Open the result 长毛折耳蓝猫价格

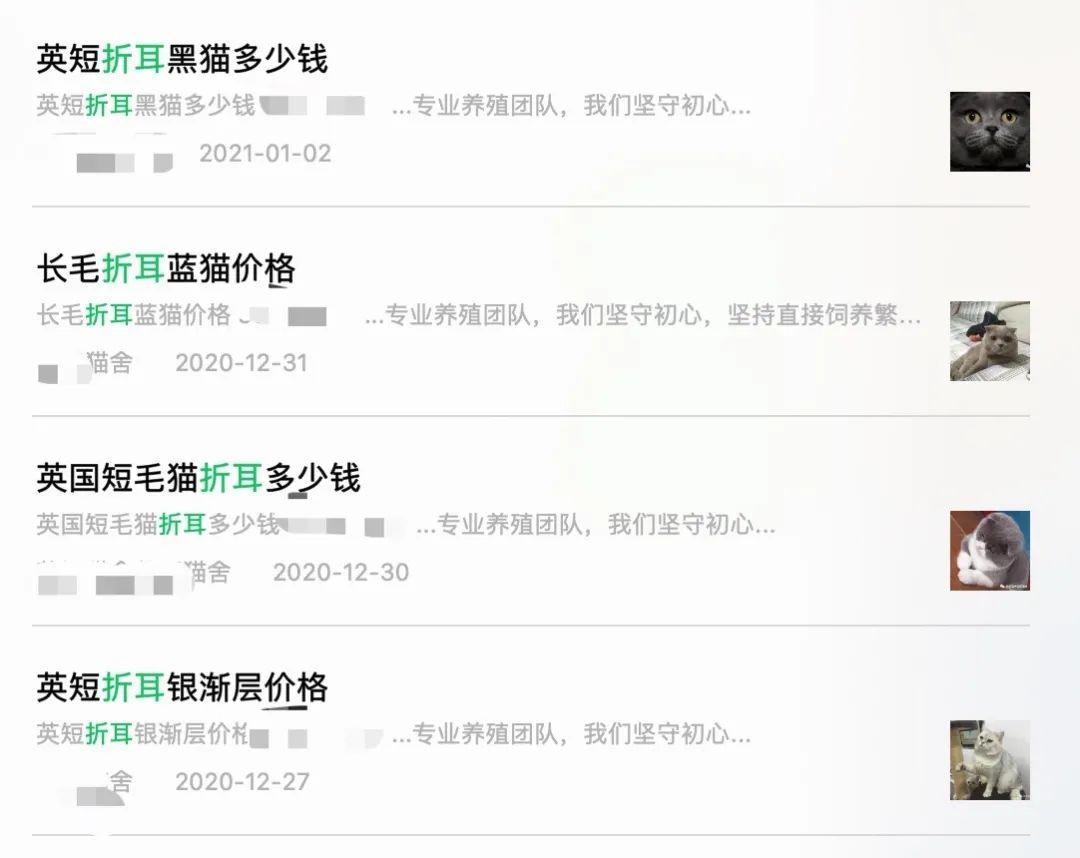pyautogui.click(x=166, y=269)
